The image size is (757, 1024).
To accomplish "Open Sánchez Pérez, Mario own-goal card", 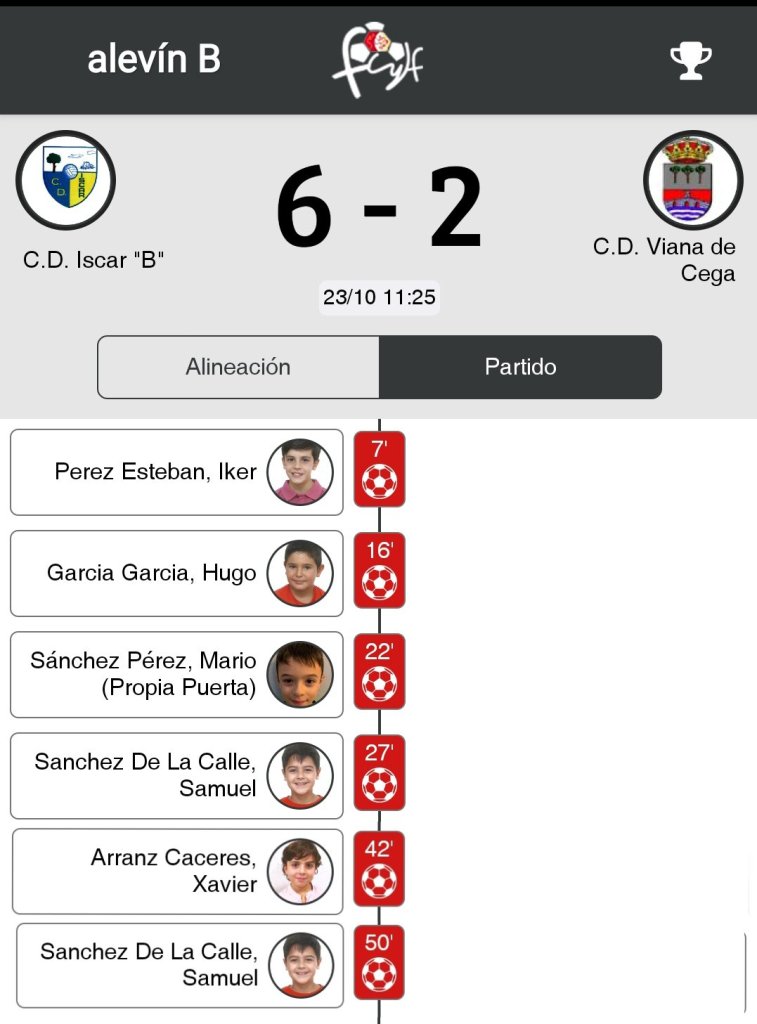I will 177,674.
